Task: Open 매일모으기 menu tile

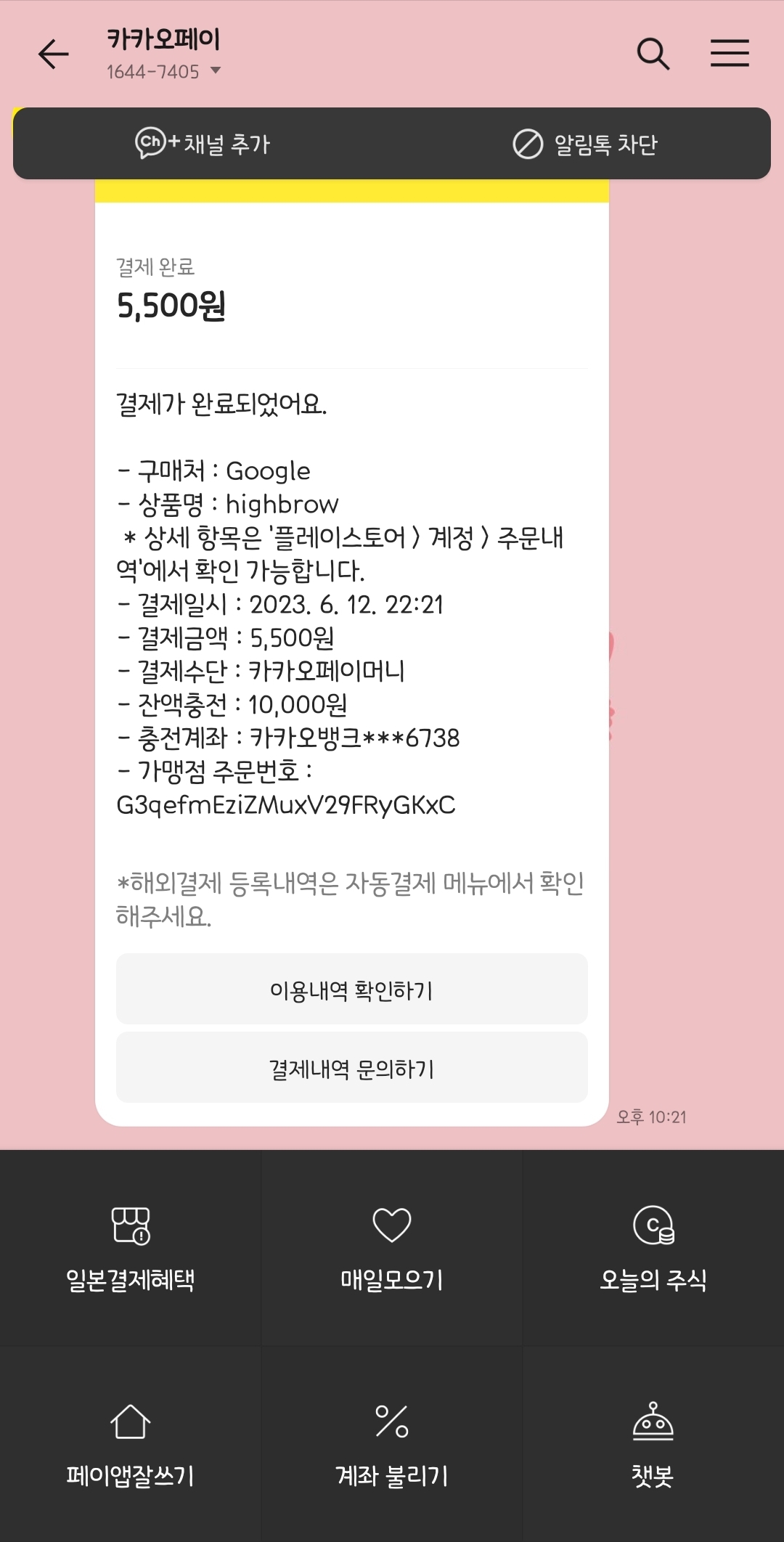Action: (392, 1249)
